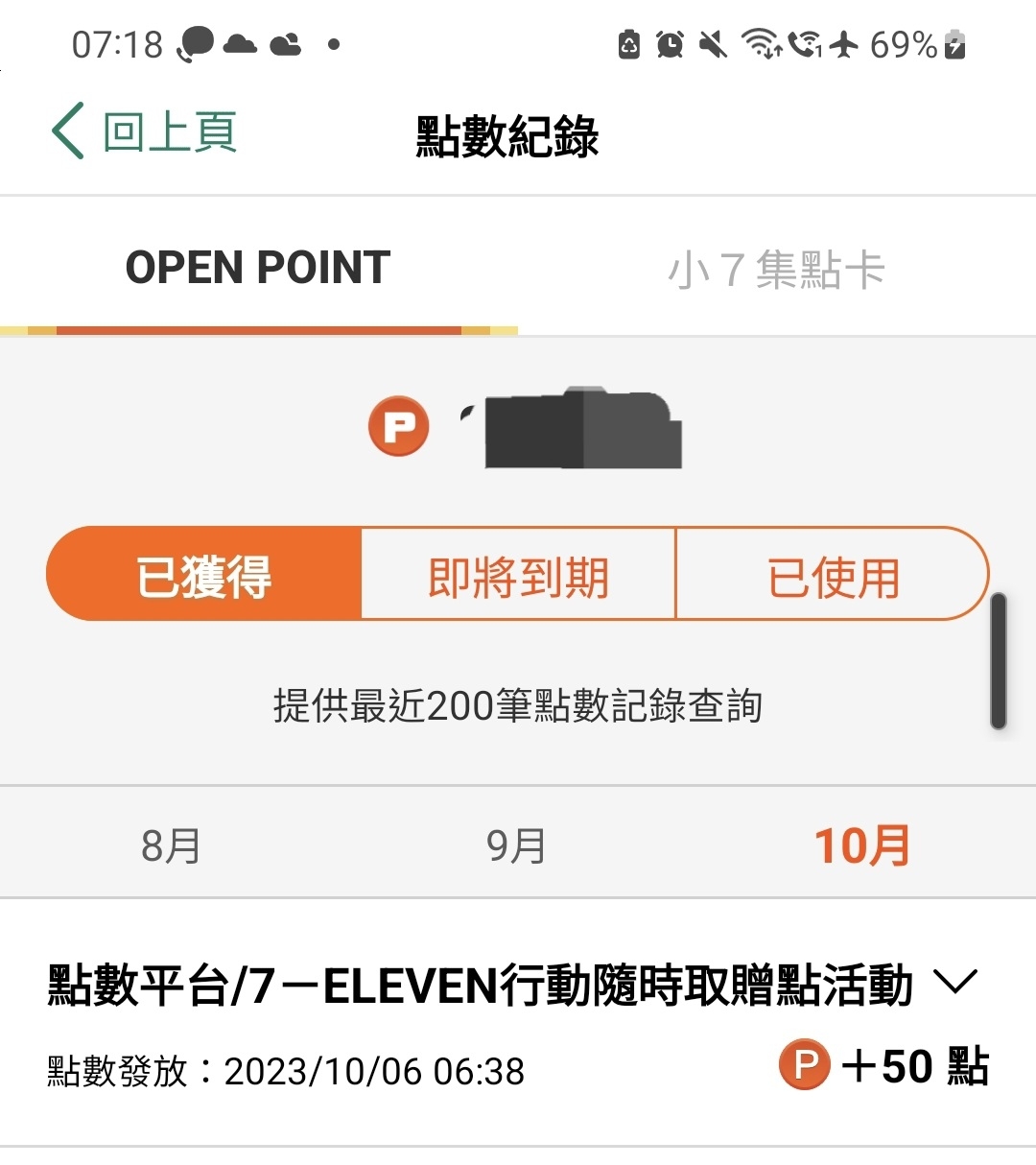
Task: Show 即將到期 points
Action: (518, 575)
